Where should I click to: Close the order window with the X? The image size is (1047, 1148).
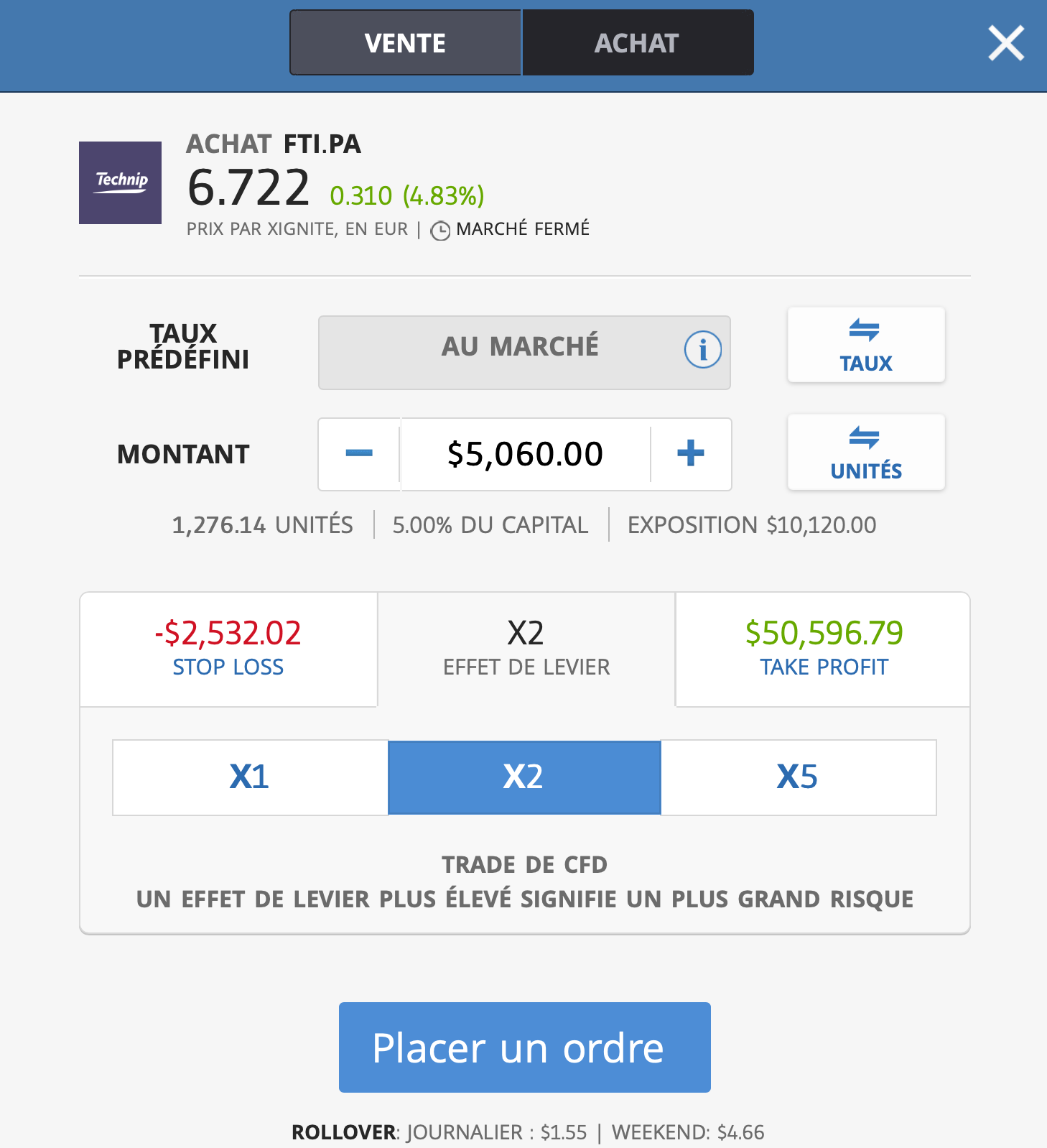[x=1005, y=42]
